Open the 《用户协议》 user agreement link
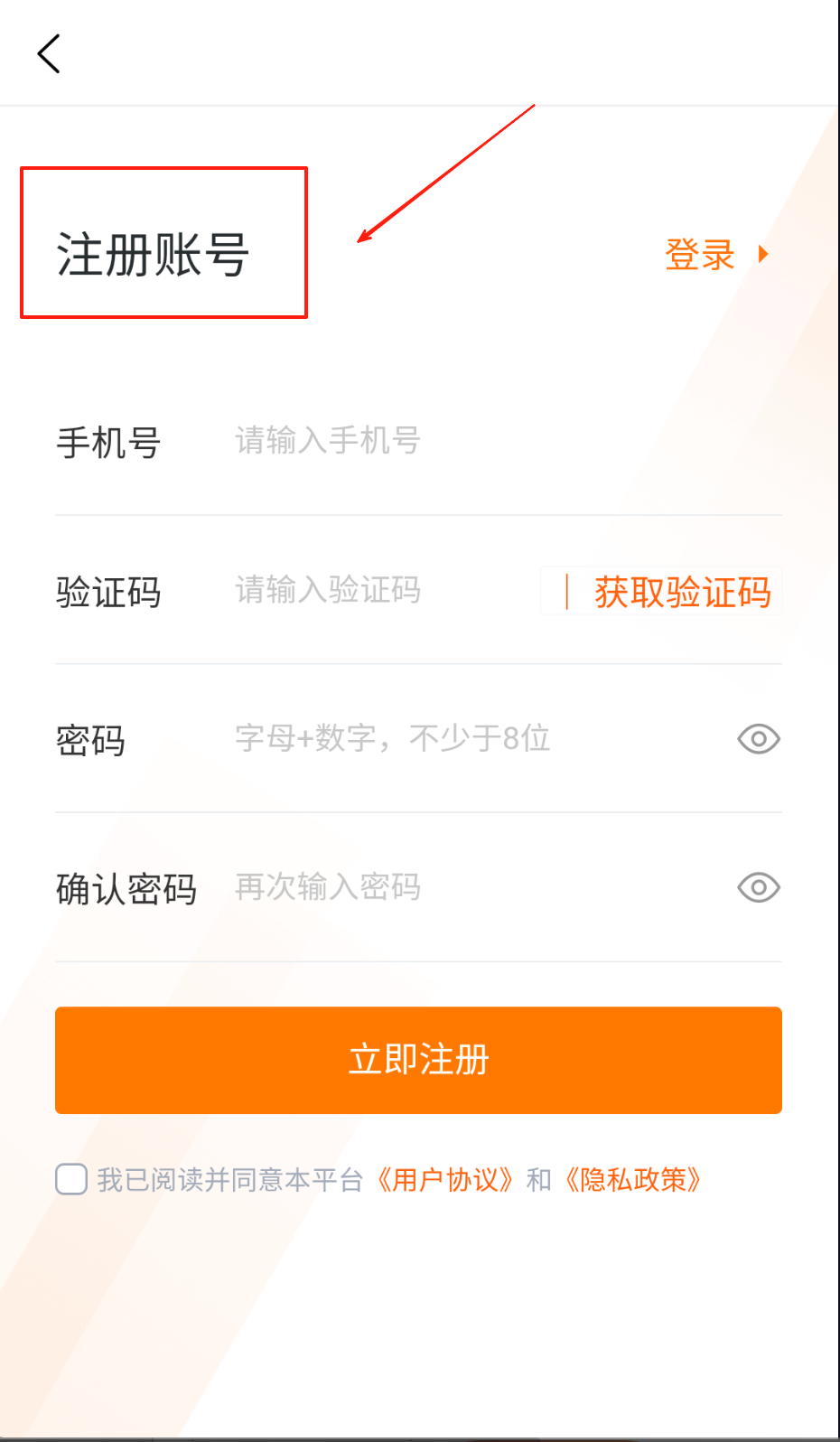 coord(446,1180)
